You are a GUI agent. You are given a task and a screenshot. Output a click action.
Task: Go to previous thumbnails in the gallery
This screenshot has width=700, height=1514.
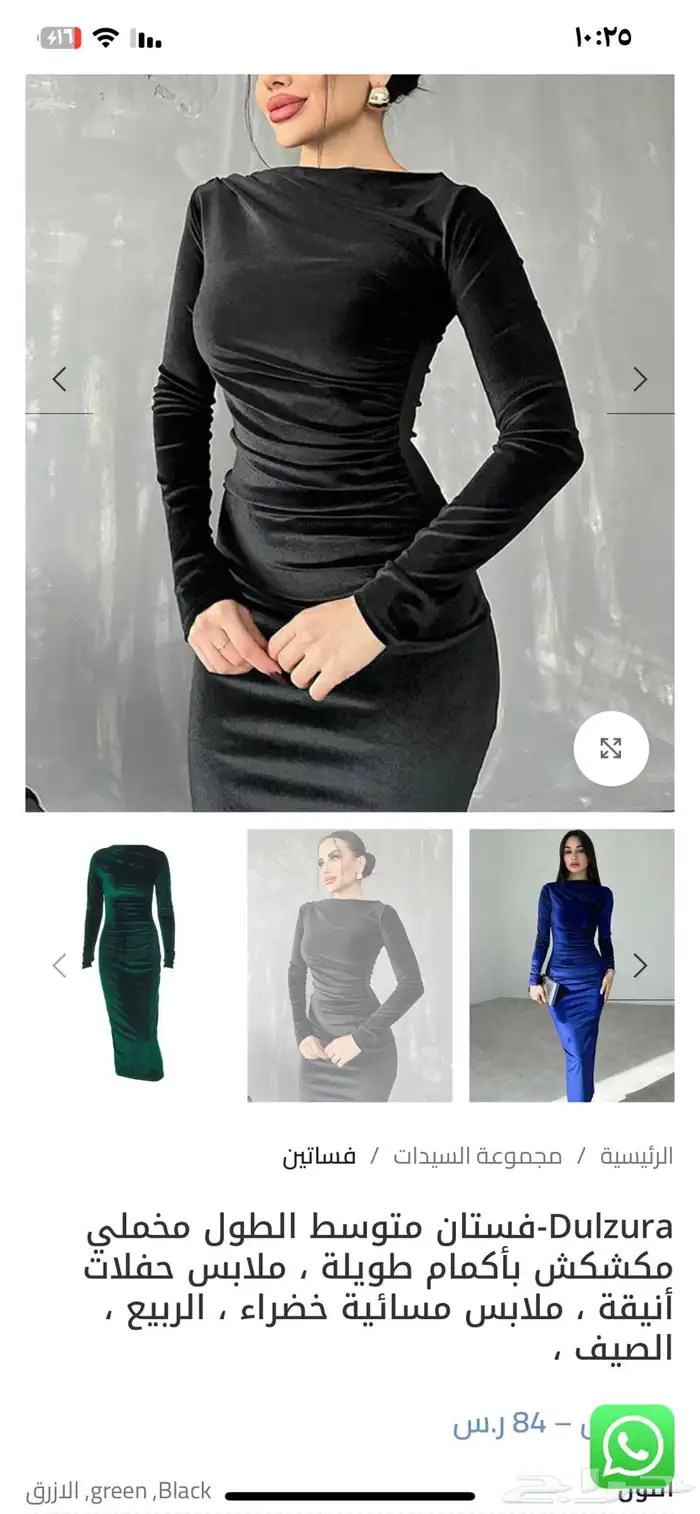60,965
